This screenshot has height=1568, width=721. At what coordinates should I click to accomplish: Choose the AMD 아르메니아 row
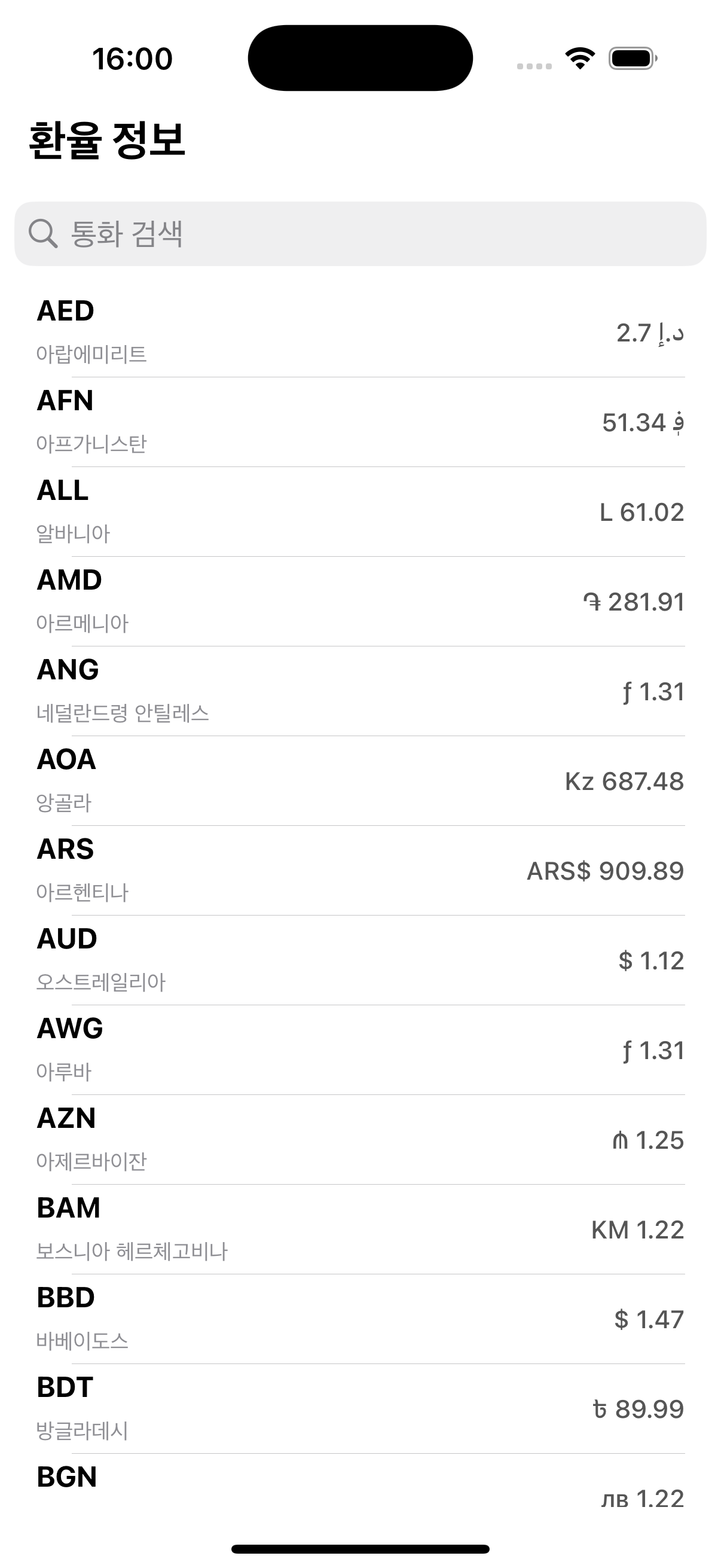tap(360, 602)
